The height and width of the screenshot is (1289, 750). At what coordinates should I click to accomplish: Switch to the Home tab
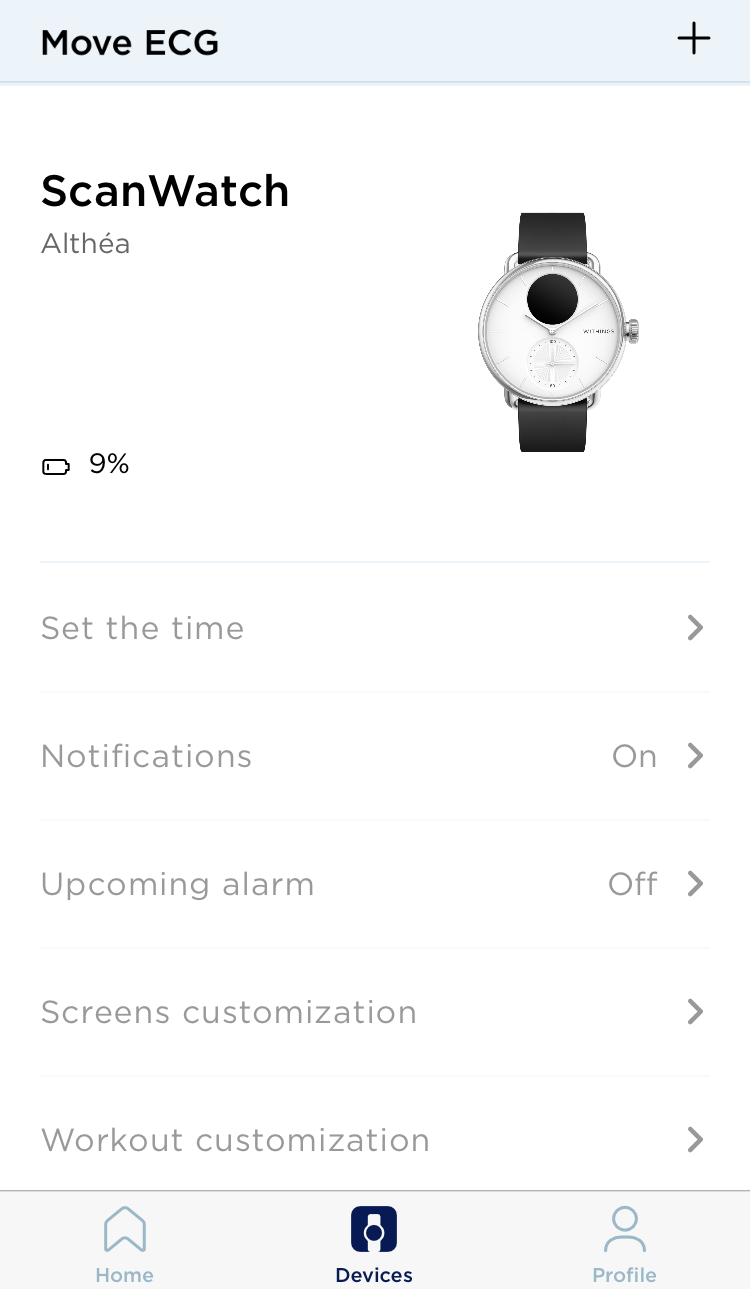(125, 1244)
